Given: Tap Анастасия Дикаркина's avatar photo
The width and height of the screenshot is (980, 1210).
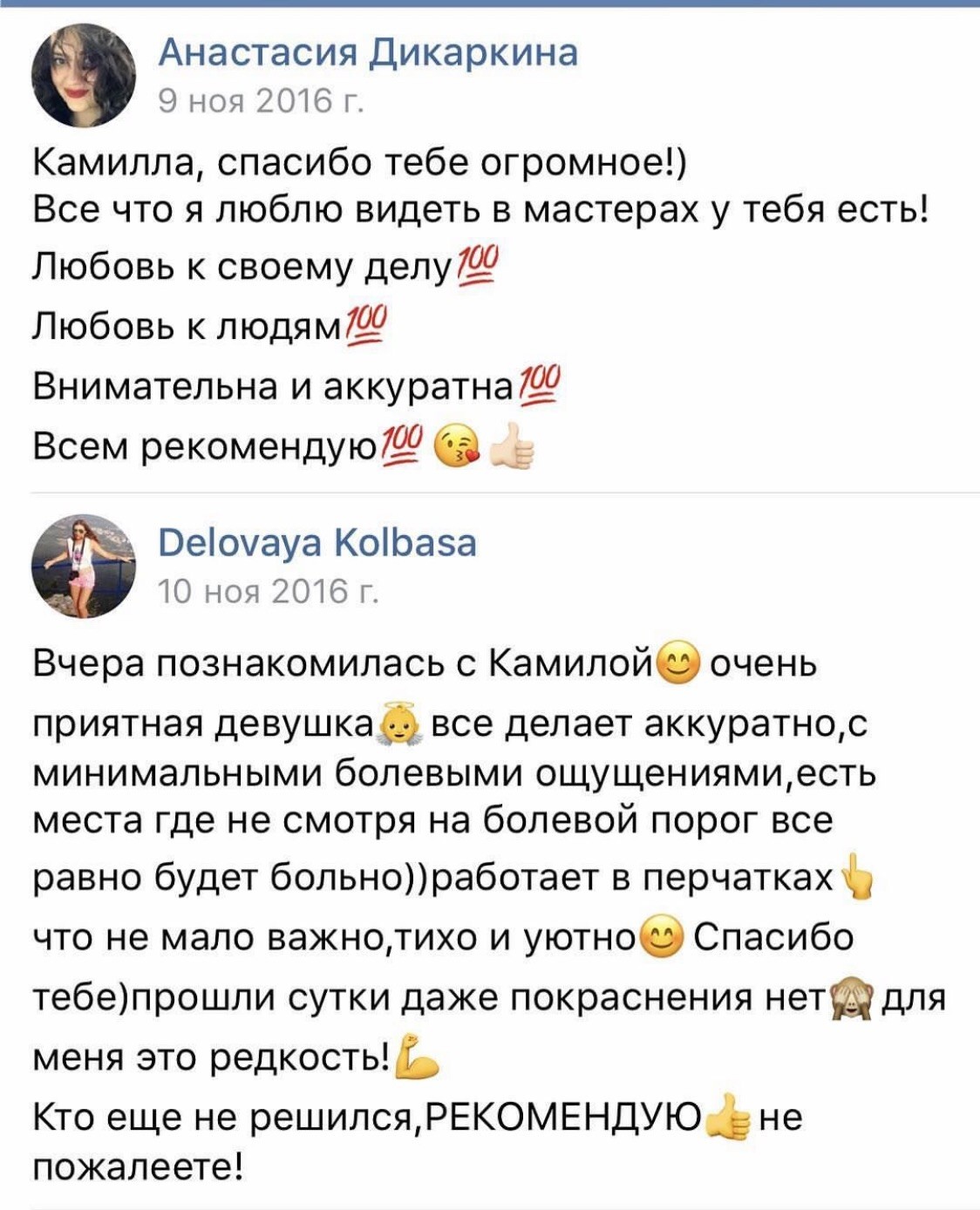Looking at the screenshot, I should 84,76.
